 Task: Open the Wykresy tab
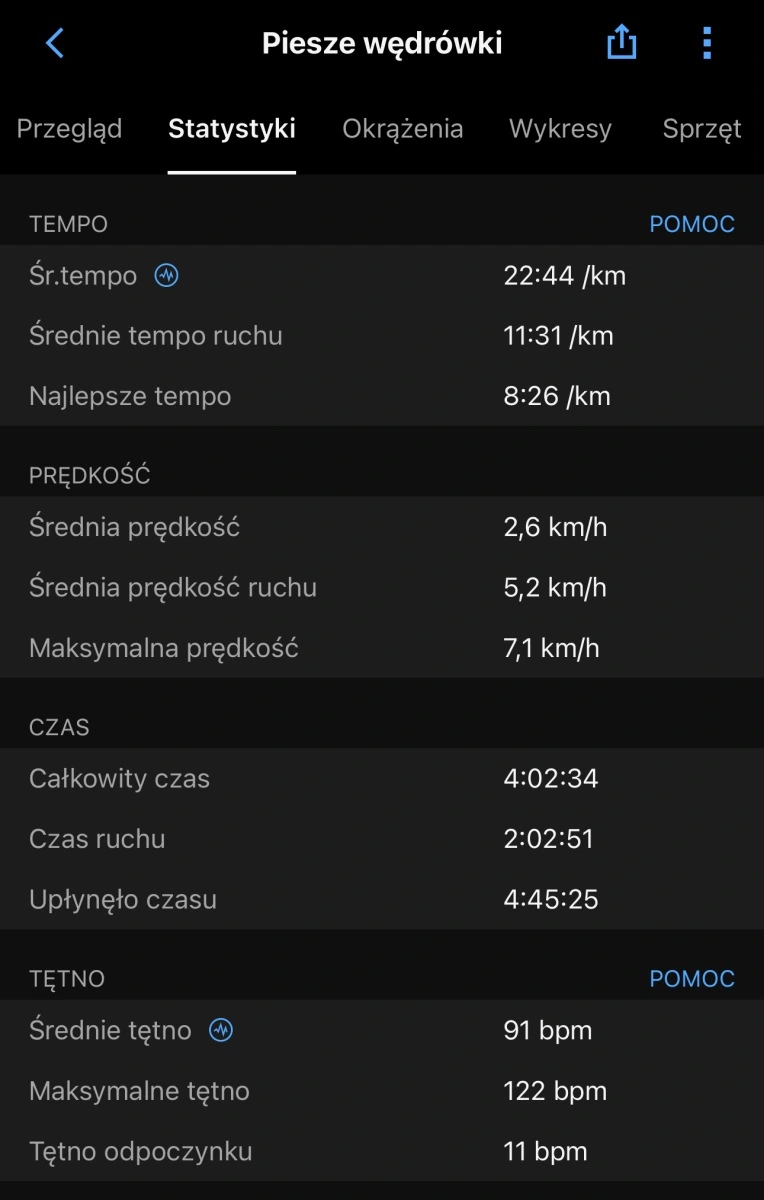coord(559,129)
